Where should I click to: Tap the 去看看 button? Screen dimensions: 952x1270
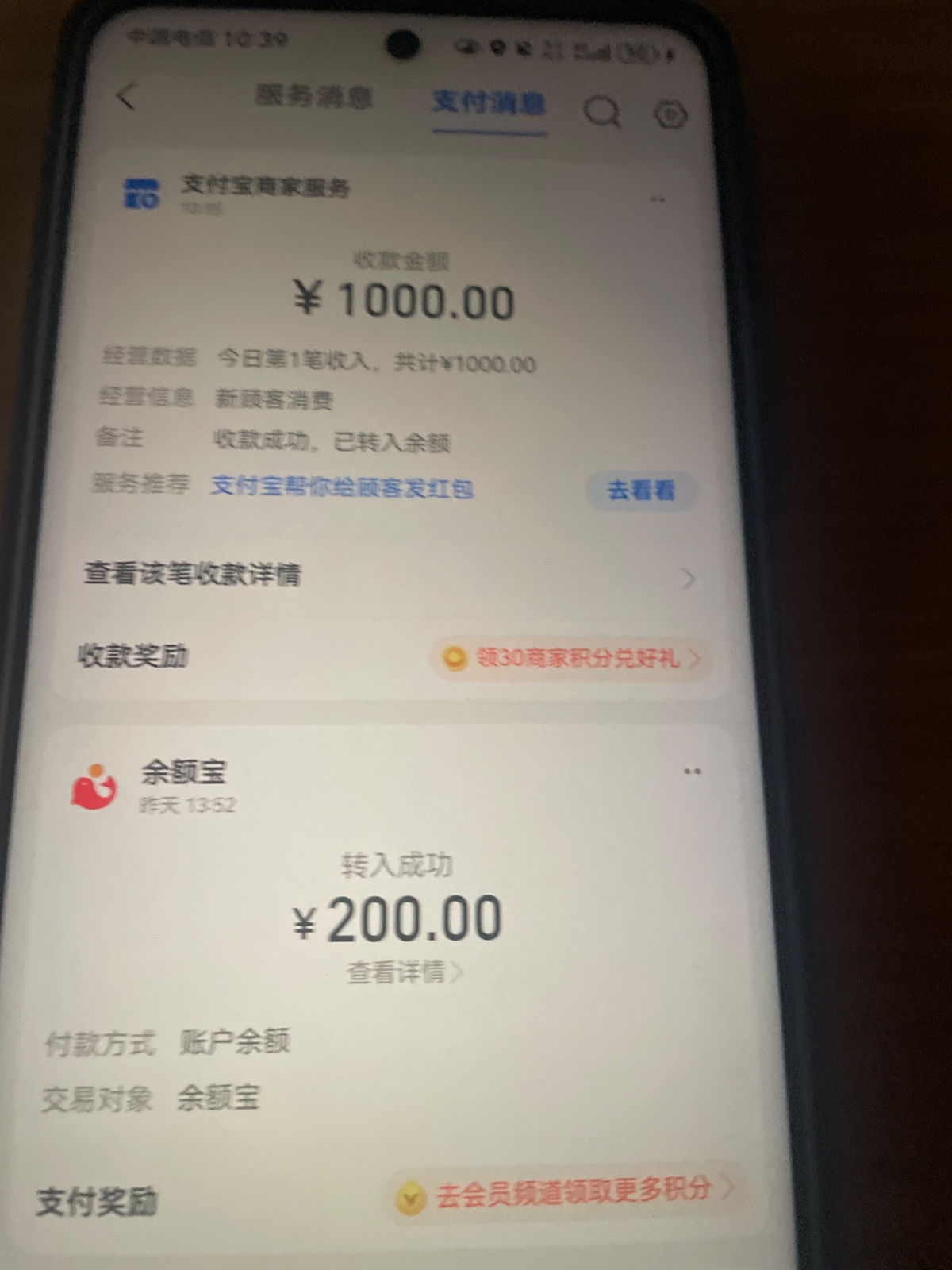(641, 491)
